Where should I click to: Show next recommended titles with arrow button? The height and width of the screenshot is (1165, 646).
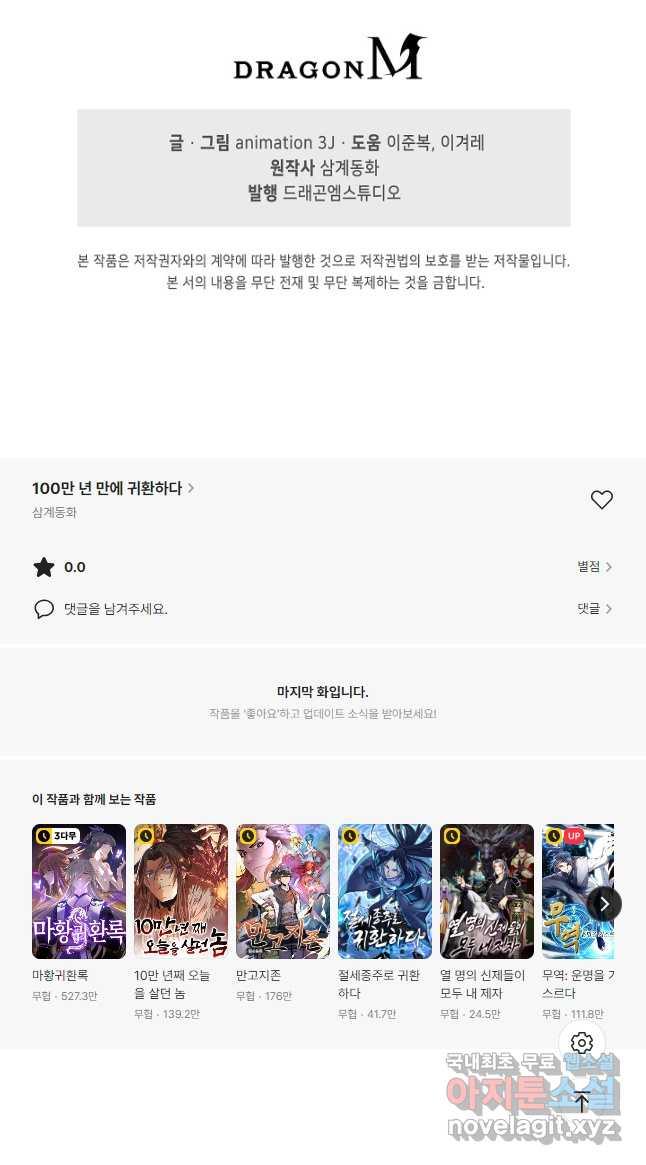[x=604, y=904]
